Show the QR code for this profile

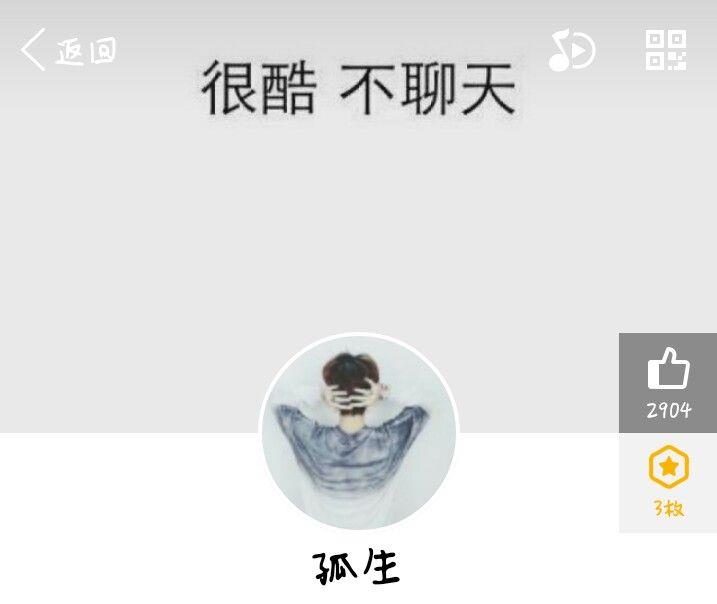point(666,50)
